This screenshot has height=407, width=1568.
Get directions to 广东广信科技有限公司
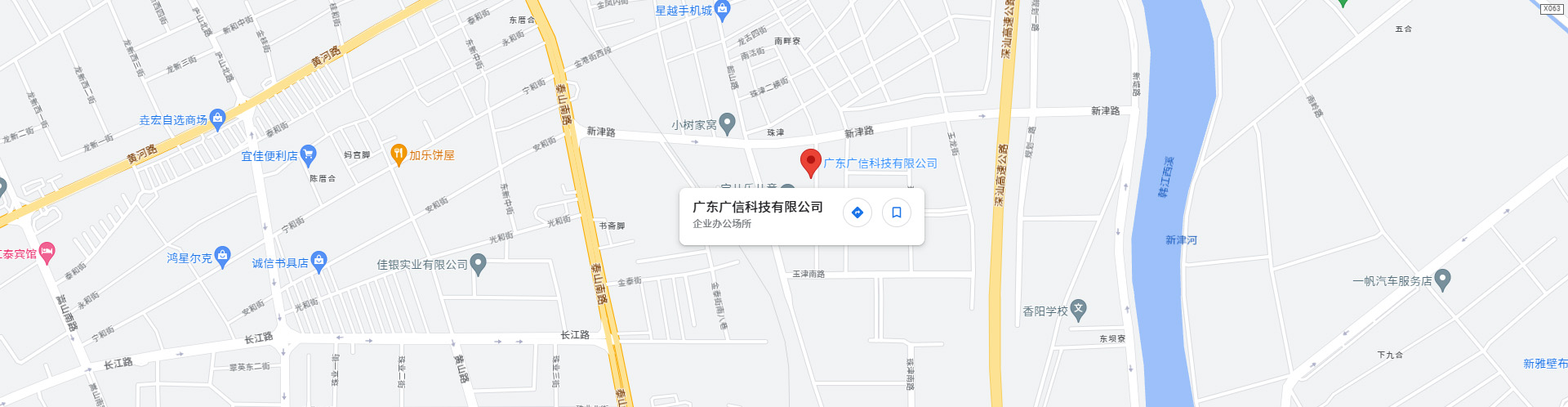pos(857,212)
